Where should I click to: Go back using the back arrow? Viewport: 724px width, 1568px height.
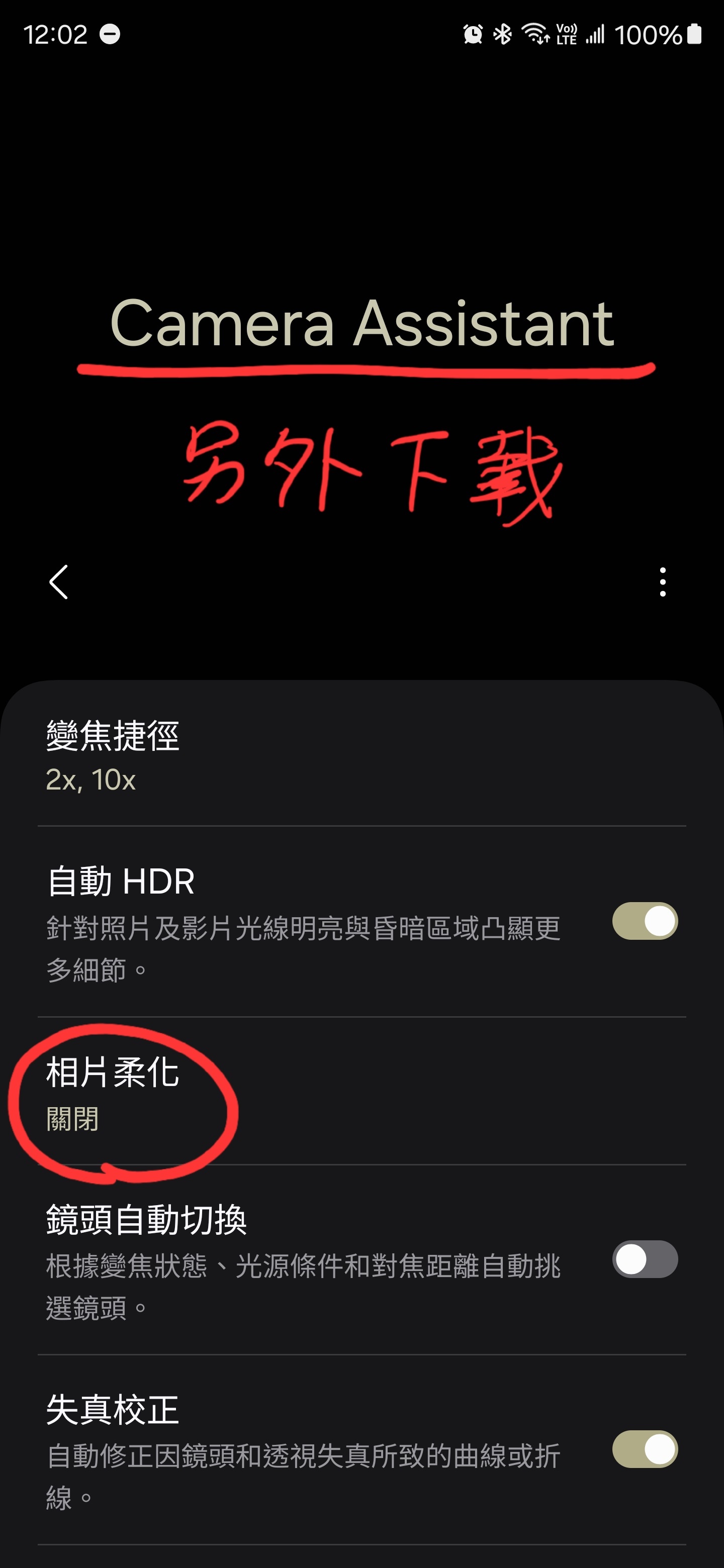pos(58,582)
